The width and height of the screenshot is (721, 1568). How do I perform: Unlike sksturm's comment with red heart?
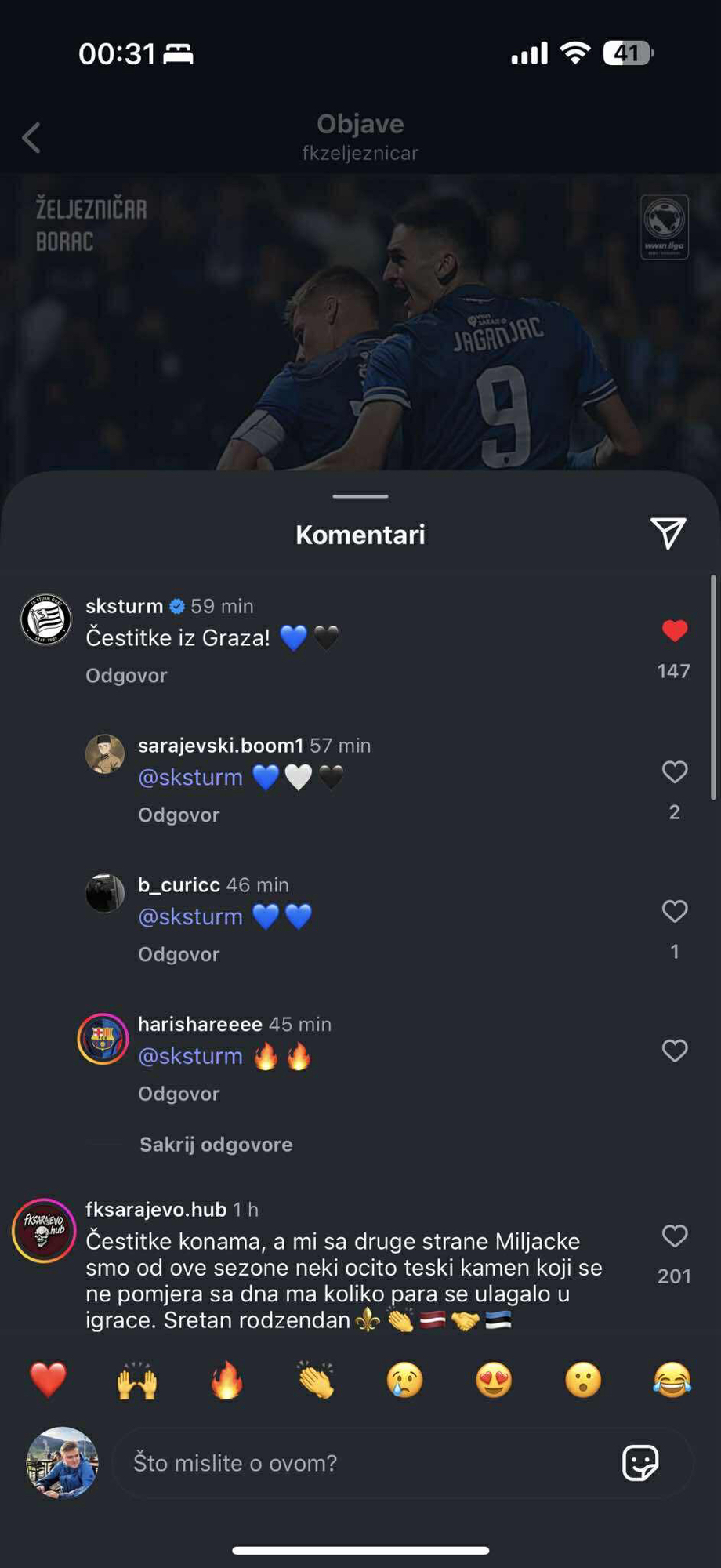674,631
